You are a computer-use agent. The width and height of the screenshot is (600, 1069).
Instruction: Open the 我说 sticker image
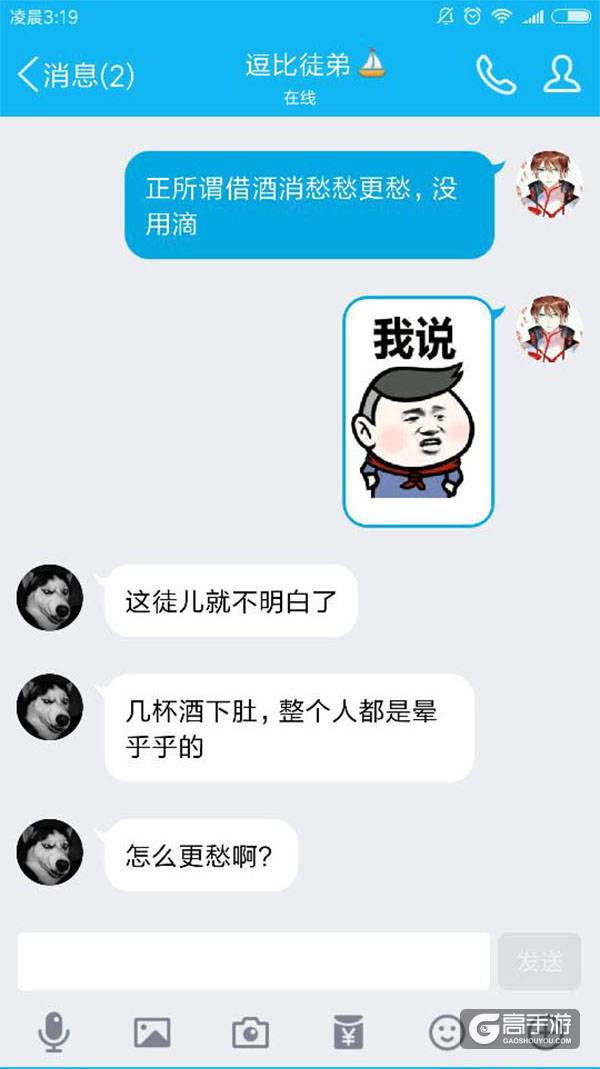[x=418, y=411]
